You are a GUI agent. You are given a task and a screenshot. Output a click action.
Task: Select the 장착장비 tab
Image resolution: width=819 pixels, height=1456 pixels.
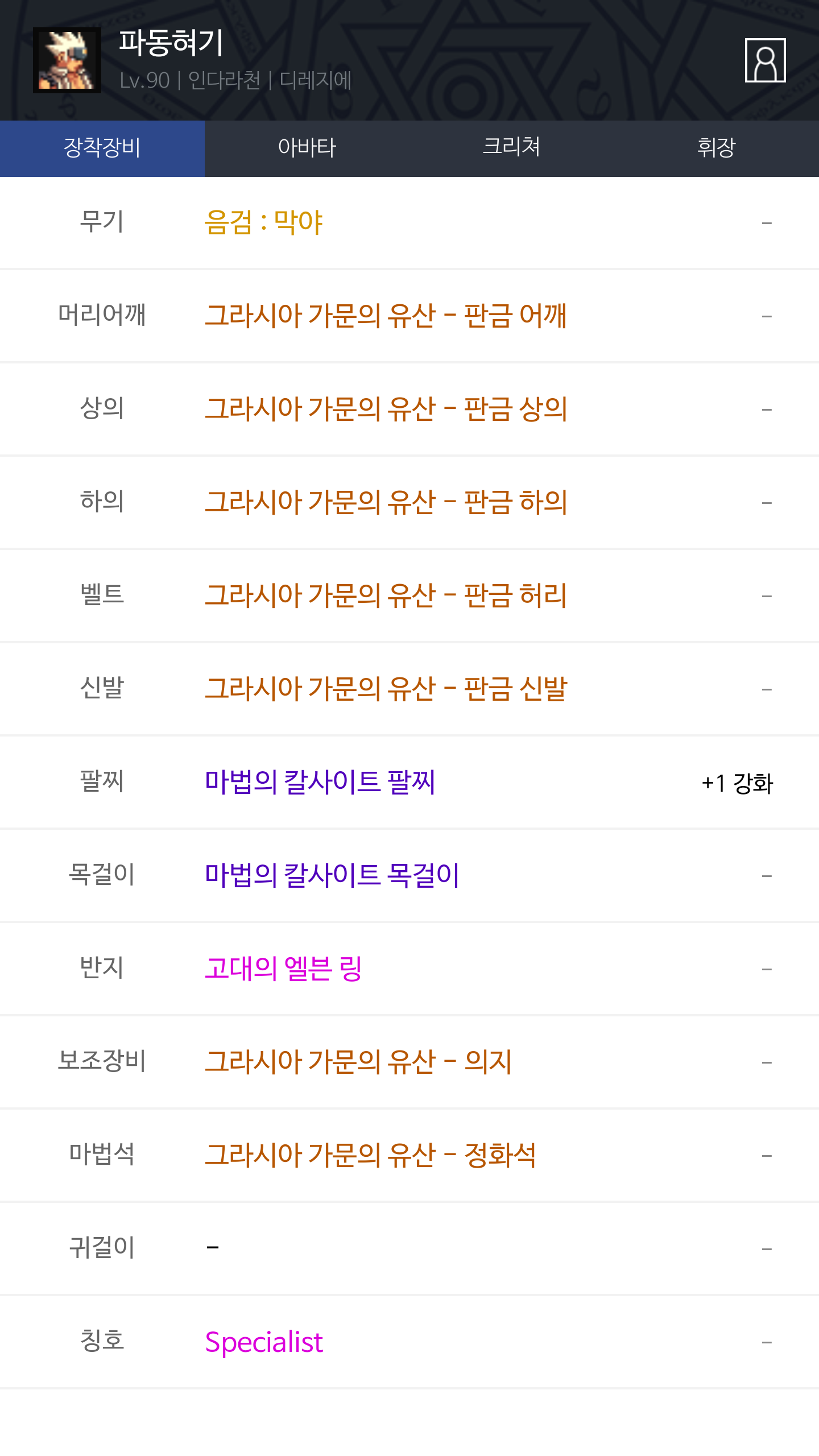(x=102, y=148)
